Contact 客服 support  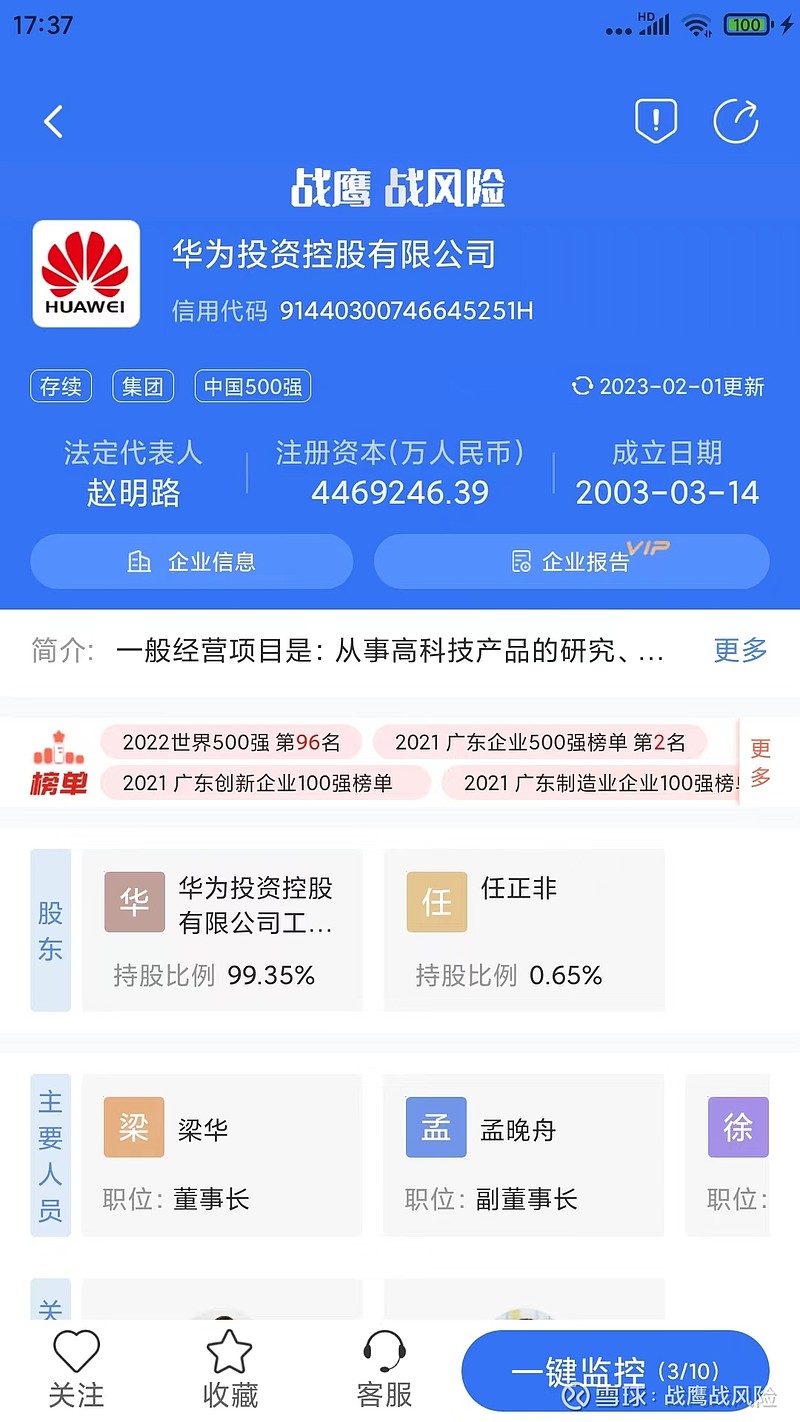tap(384, 1371)
